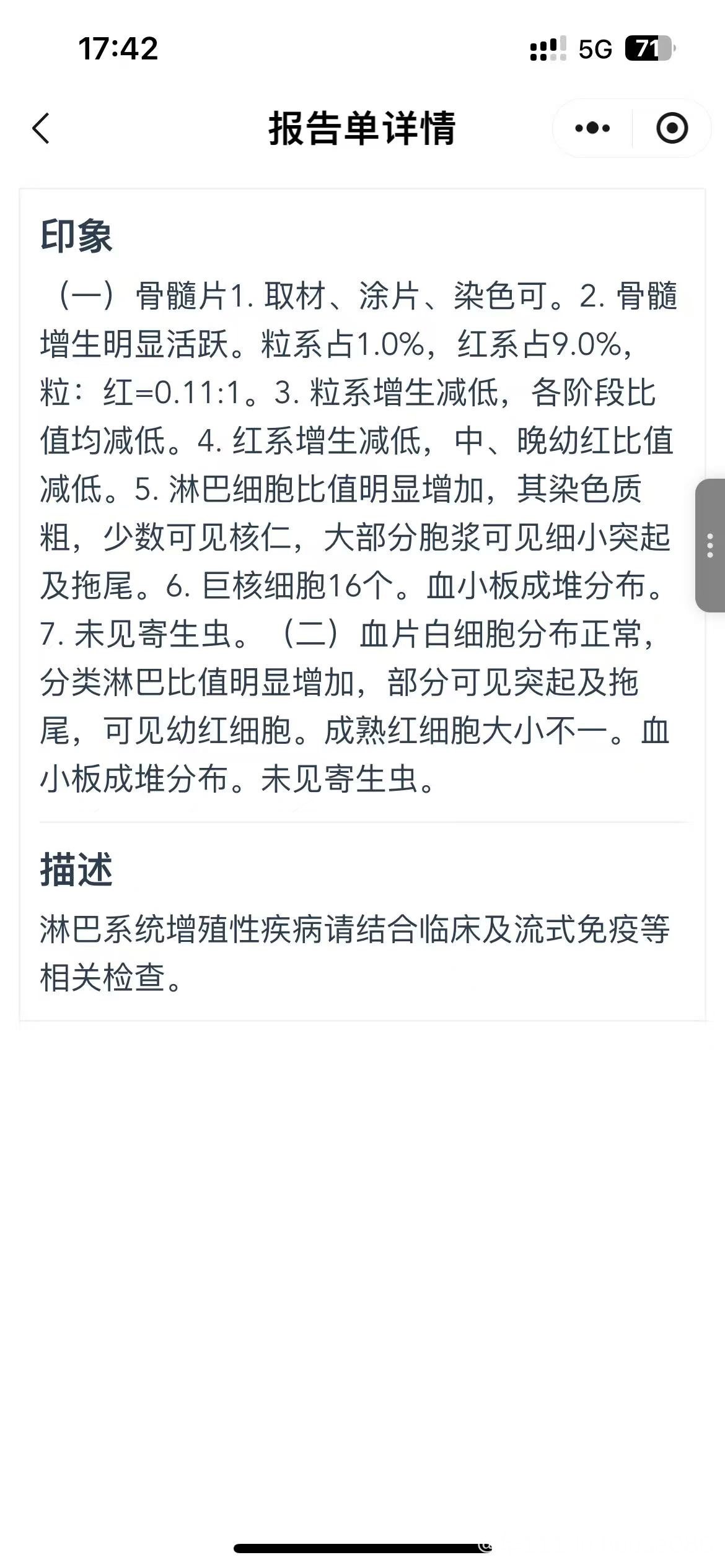Tap the floating side handle with three dots
Screen dimensions: 725x1568
710,546
